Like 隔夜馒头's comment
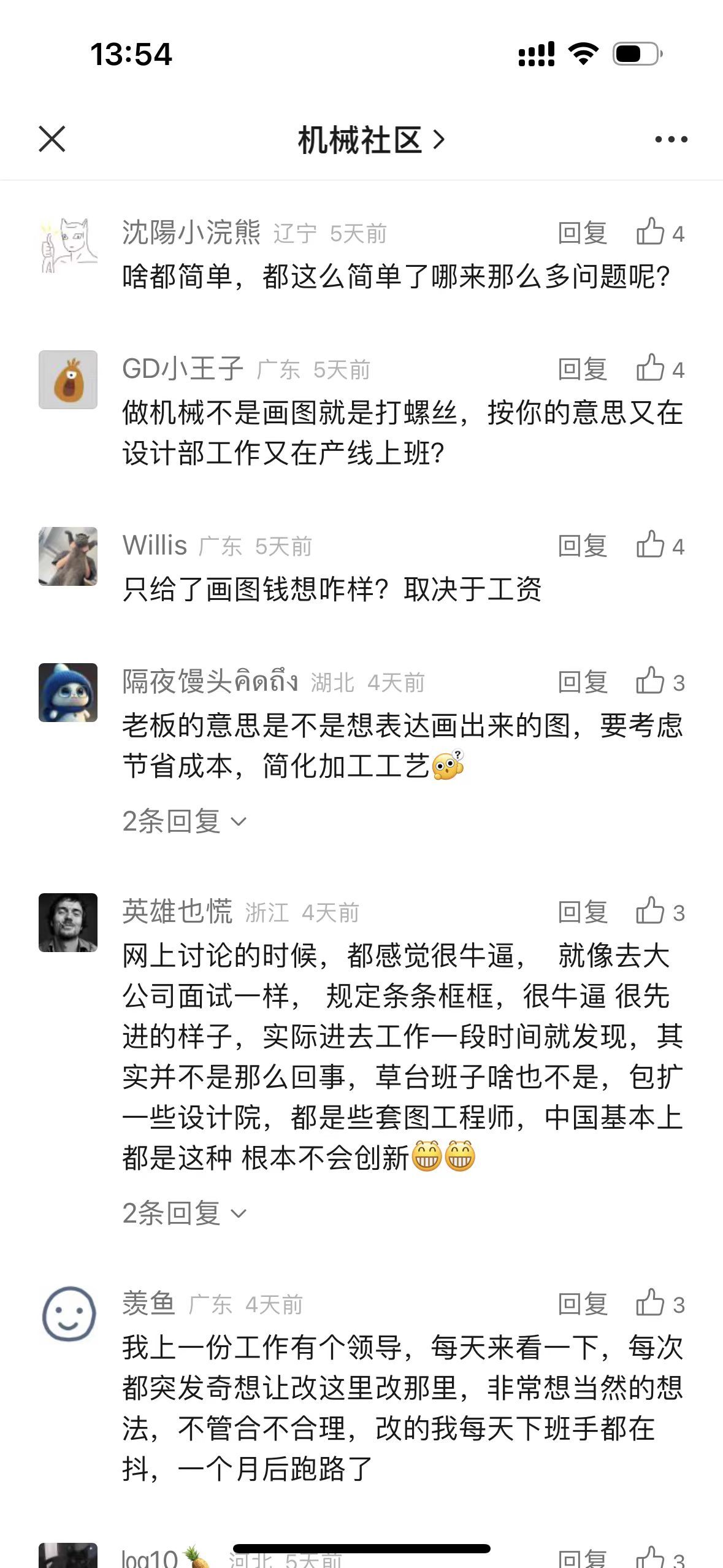Viewport: 723px width, 1568px height. click(x=659, y=682)
